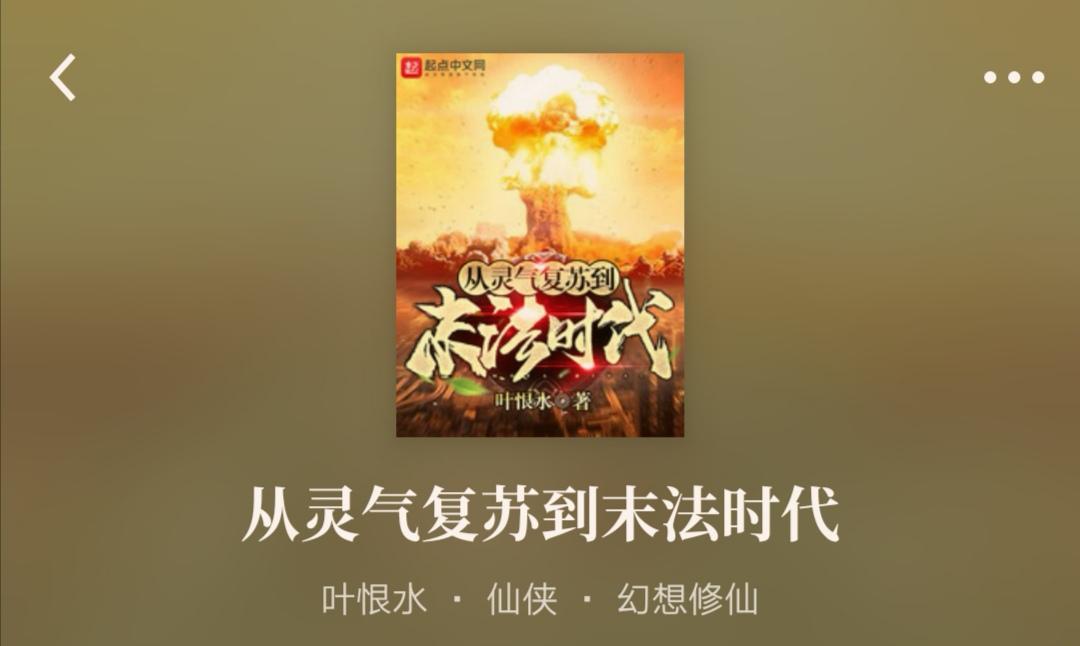Open the three-dot overflow menu
Screen dimensions: 1080x646
(1013, 78)
